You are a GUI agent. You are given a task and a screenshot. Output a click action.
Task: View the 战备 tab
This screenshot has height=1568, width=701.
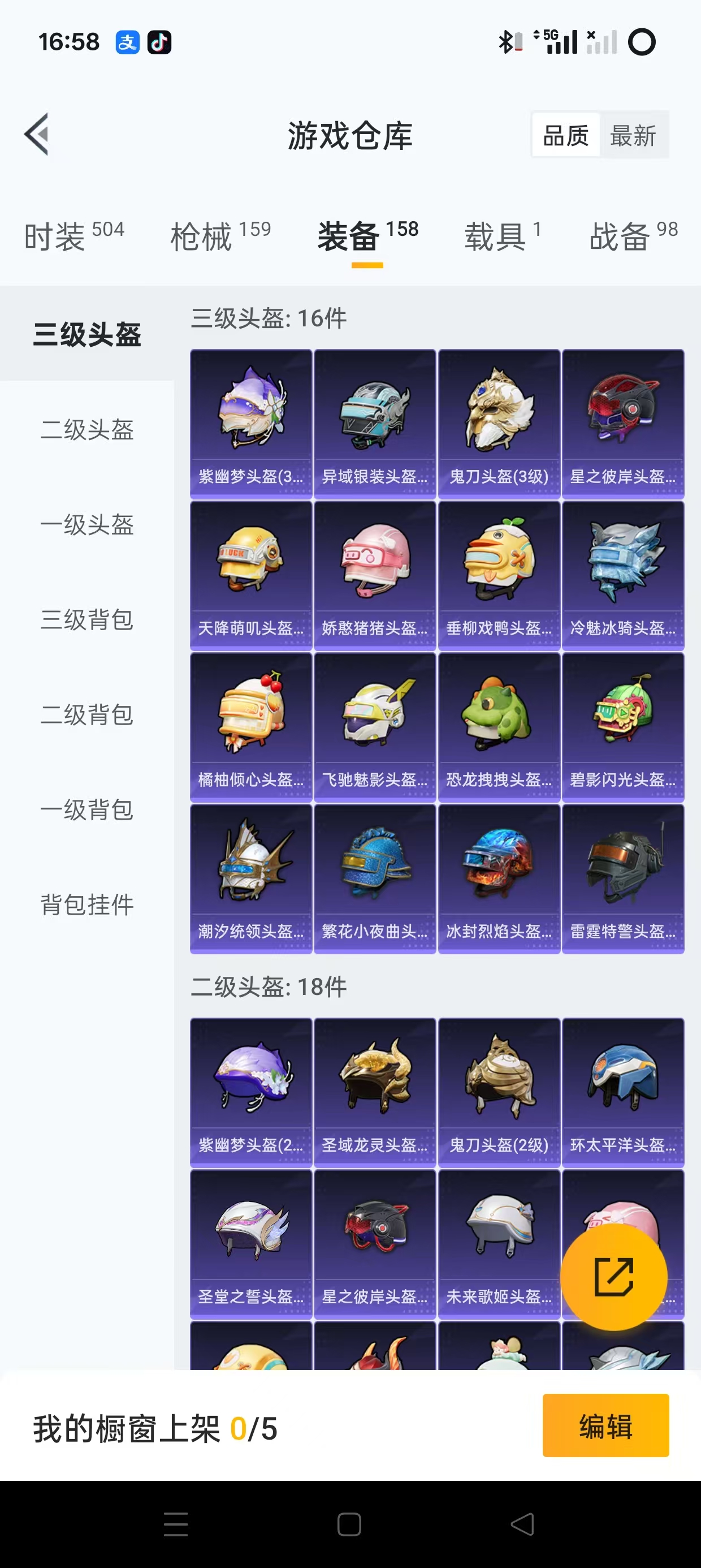(x=634, y=235)
